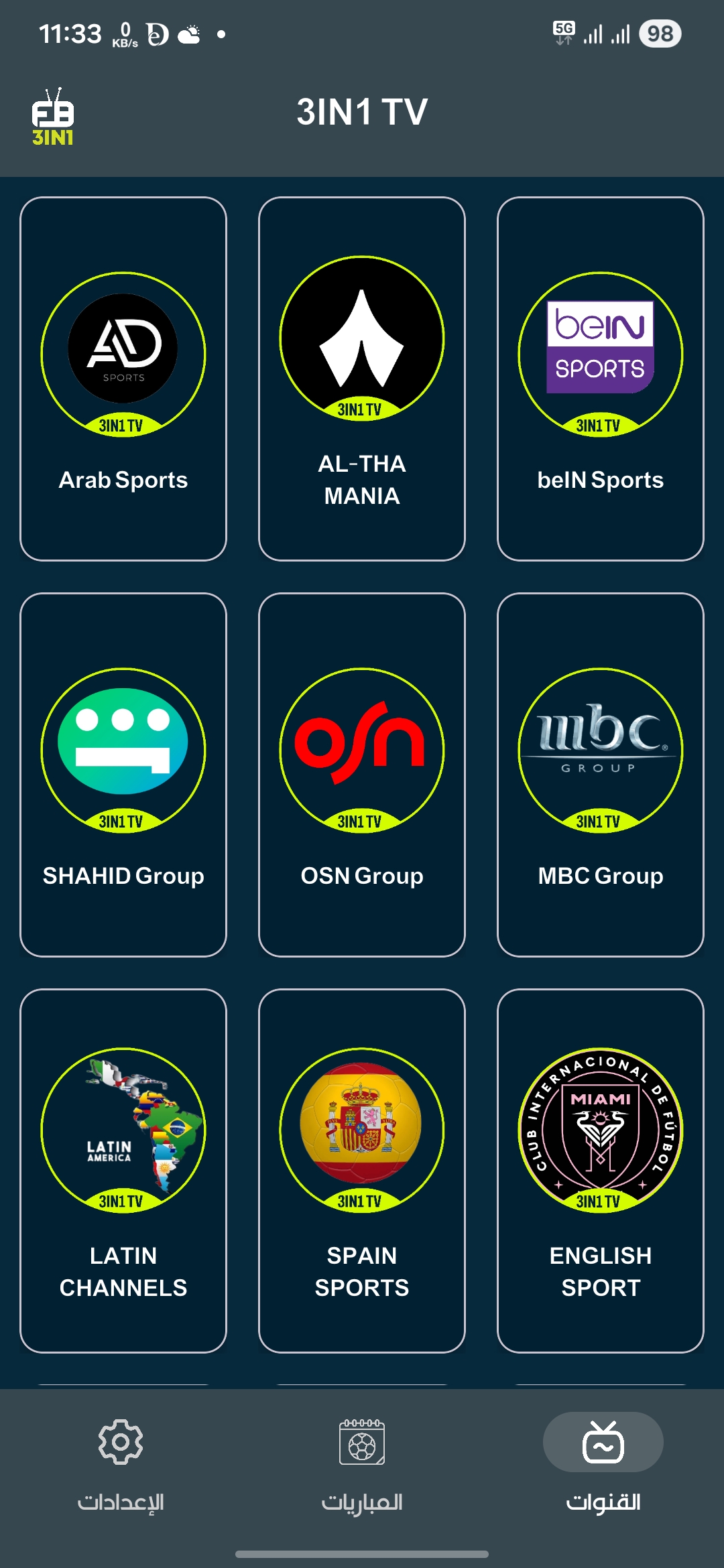
Task: Click the 3IN1 TV app logo
Action: click(54, 117)
